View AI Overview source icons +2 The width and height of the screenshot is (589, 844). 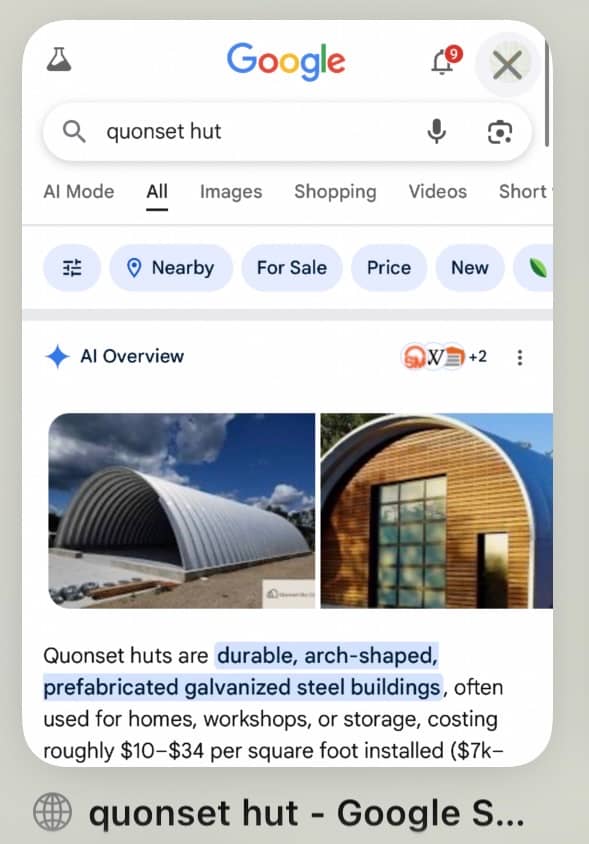pos(445,356)
